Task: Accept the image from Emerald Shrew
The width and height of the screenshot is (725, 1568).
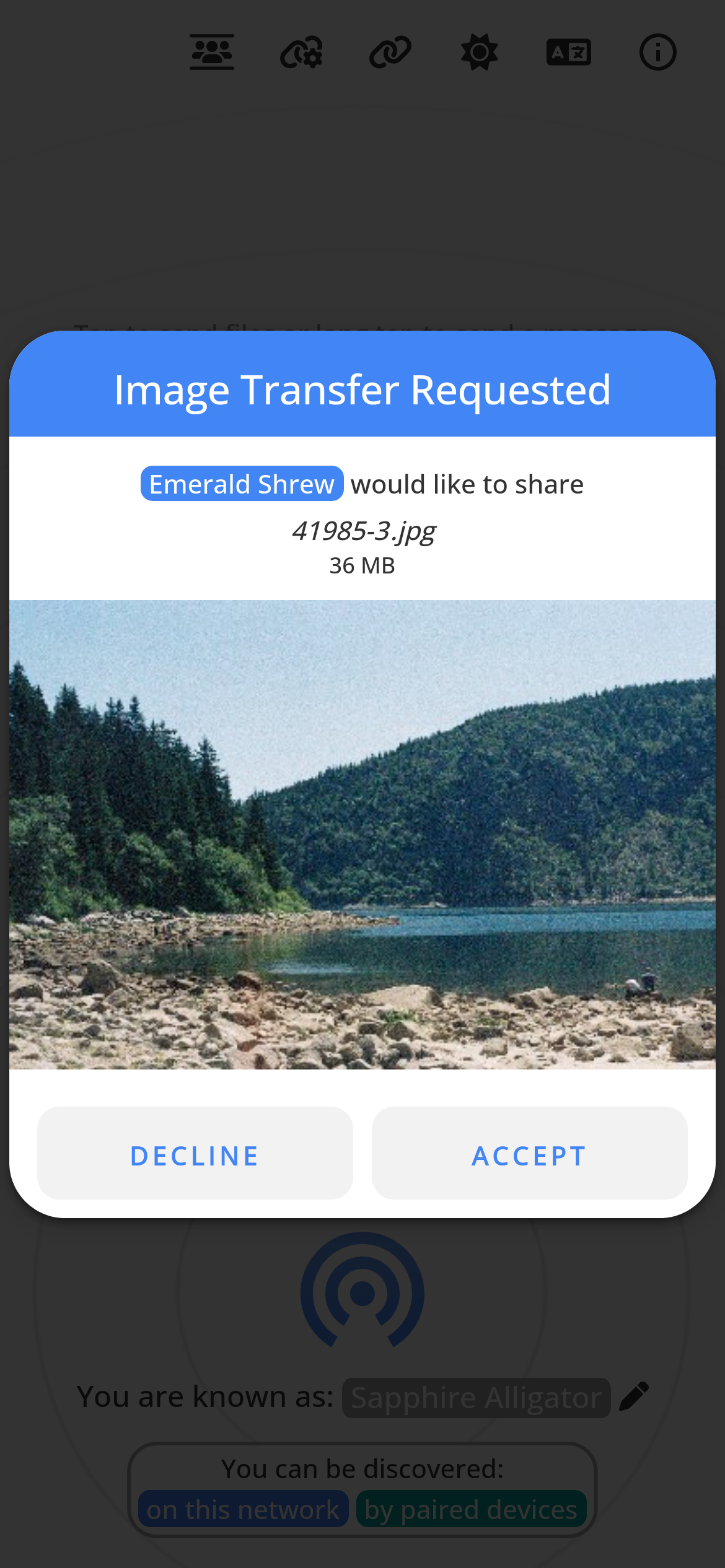Action: tap(529, 1155)
